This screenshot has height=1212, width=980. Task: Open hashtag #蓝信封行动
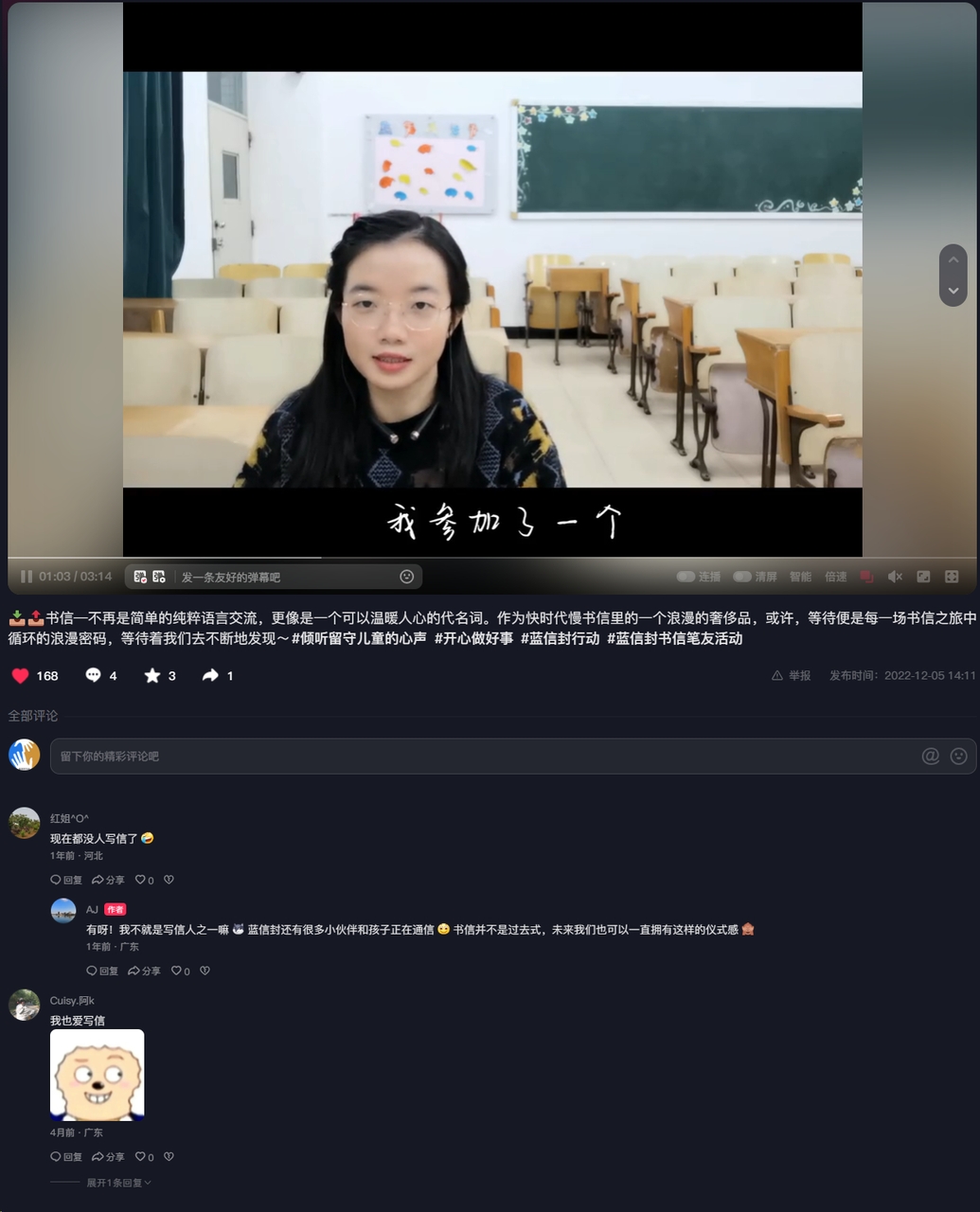pyautogui.click(x=560, y=638)
